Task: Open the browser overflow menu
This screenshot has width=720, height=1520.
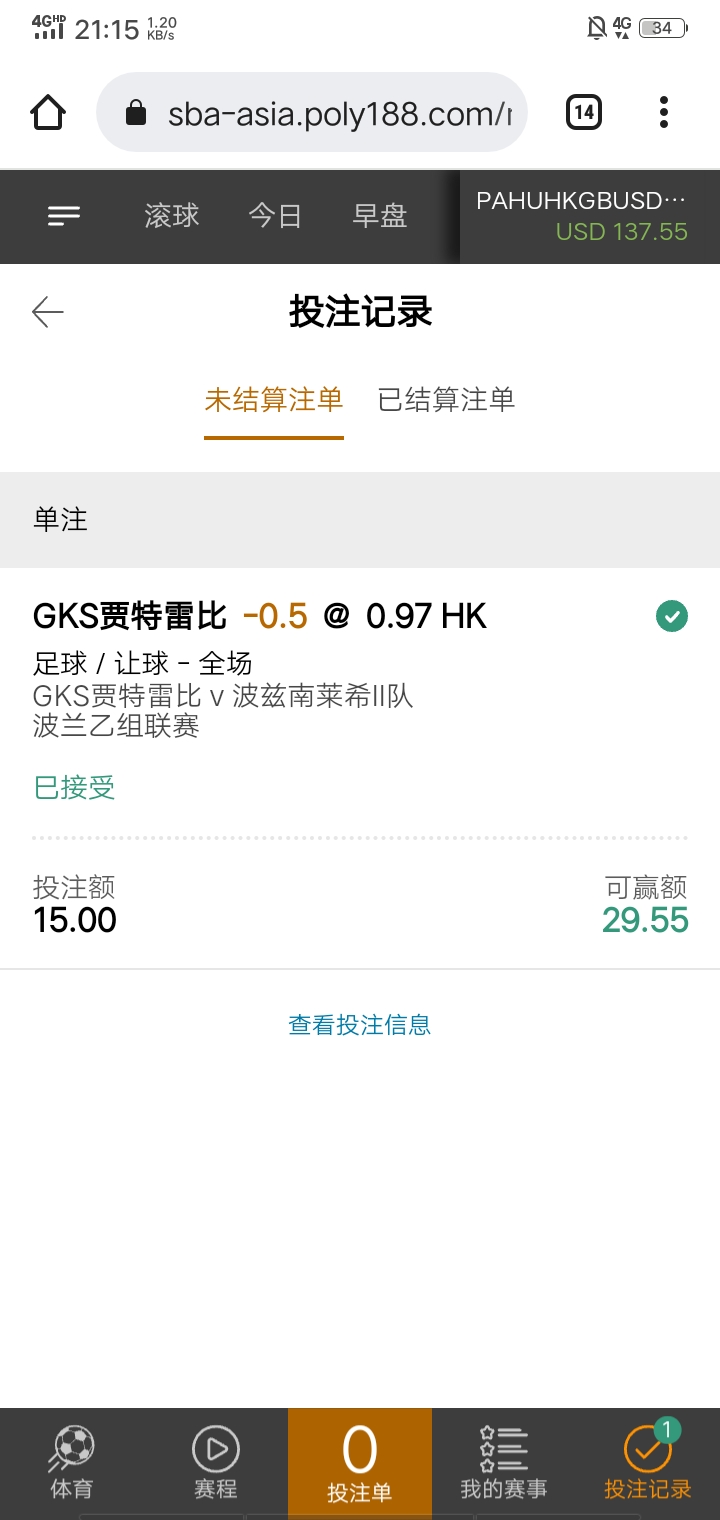Action: pos(664,112)
